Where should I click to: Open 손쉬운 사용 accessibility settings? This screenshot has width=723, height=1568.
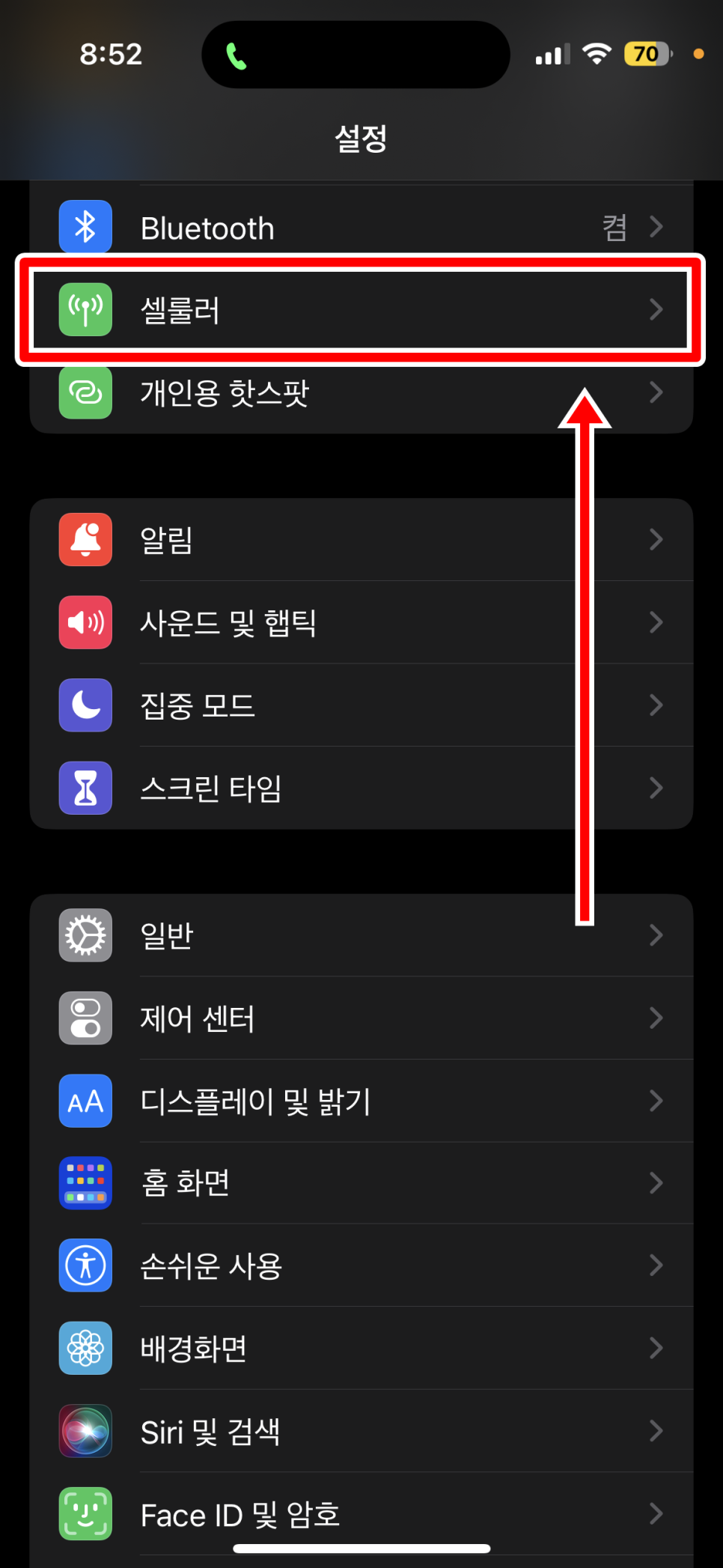[361, 1265]
